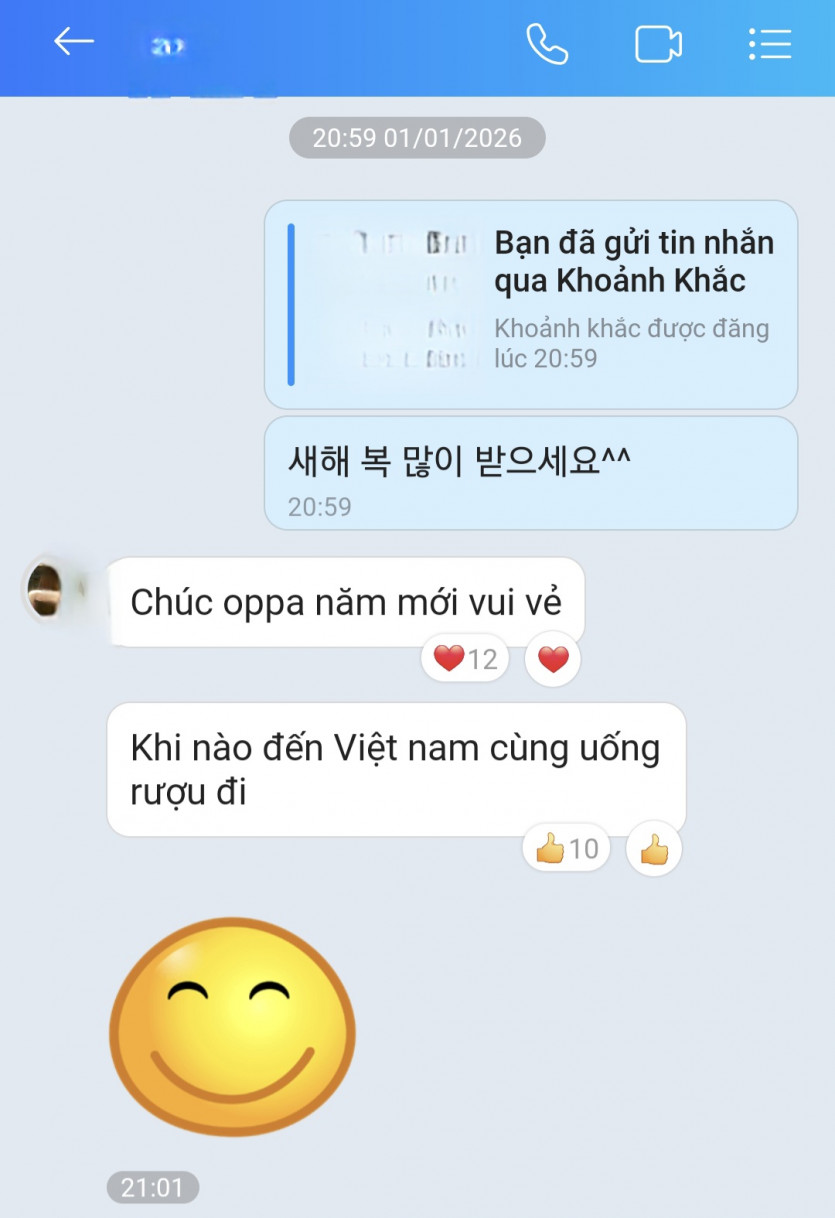View the 12 heart reactions count

[465, 659]
